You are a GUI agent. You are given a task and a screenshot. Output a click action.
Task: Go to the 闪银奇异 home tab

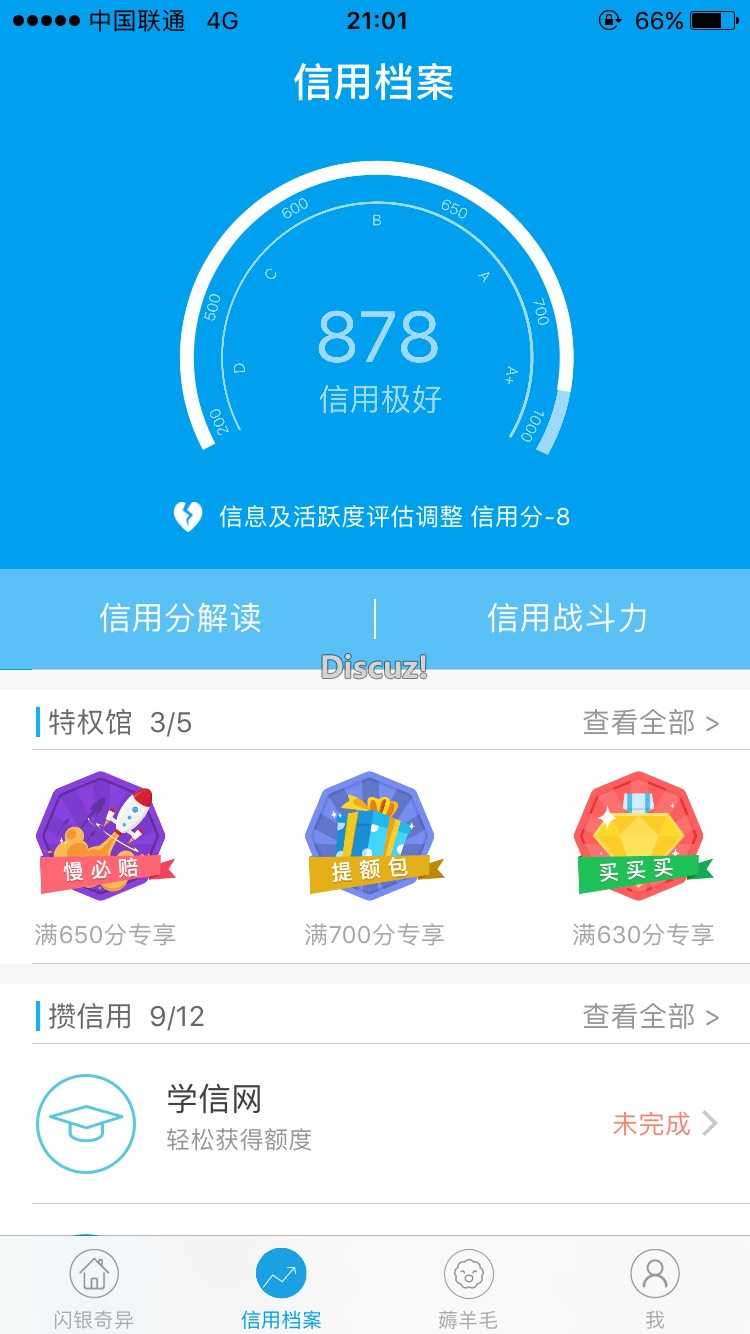(x=94, y=1290)
